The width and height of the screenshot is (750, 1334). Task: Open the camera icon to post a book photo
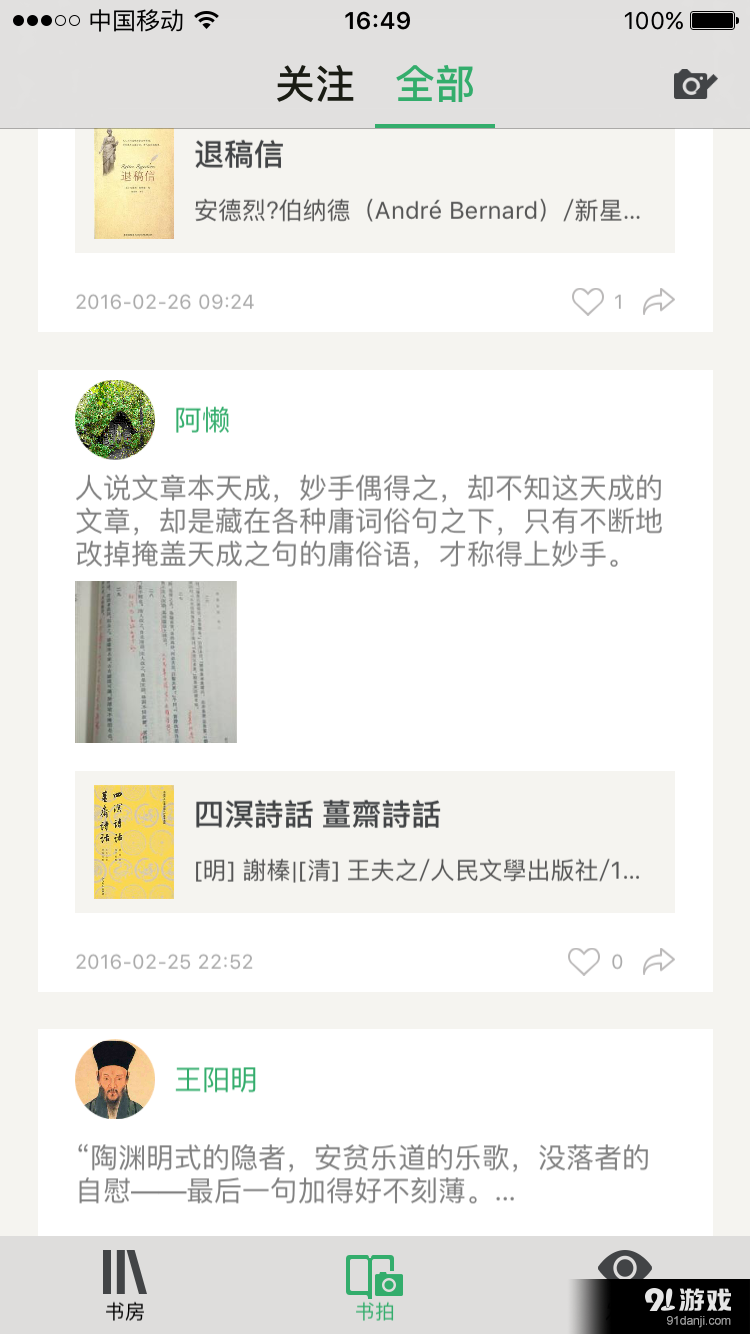point(697,85)
